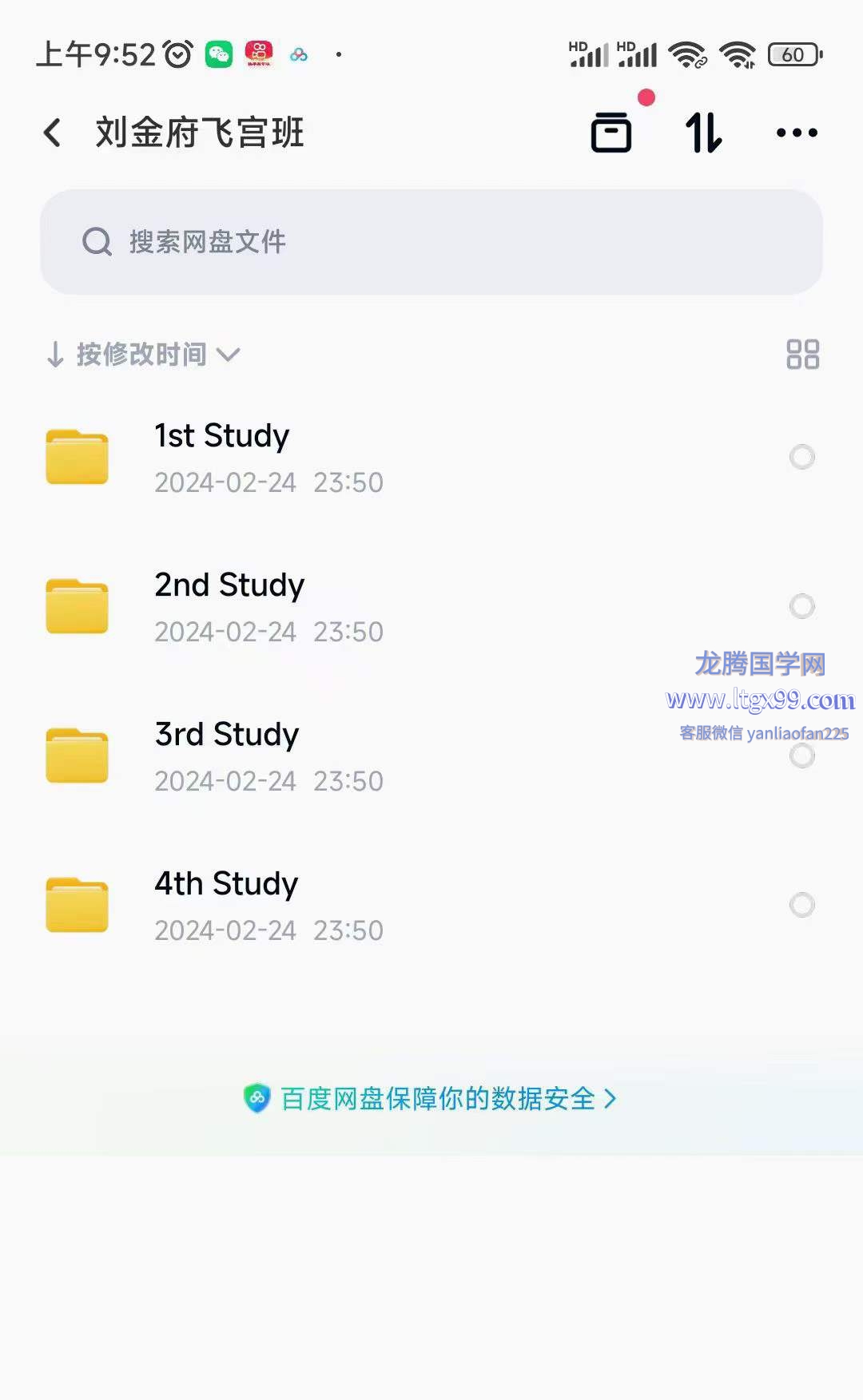Expand the 按修改时间 sort dropdown
Image resolution: width=863 pixels, height=1400 pixels.
(144, 355)
